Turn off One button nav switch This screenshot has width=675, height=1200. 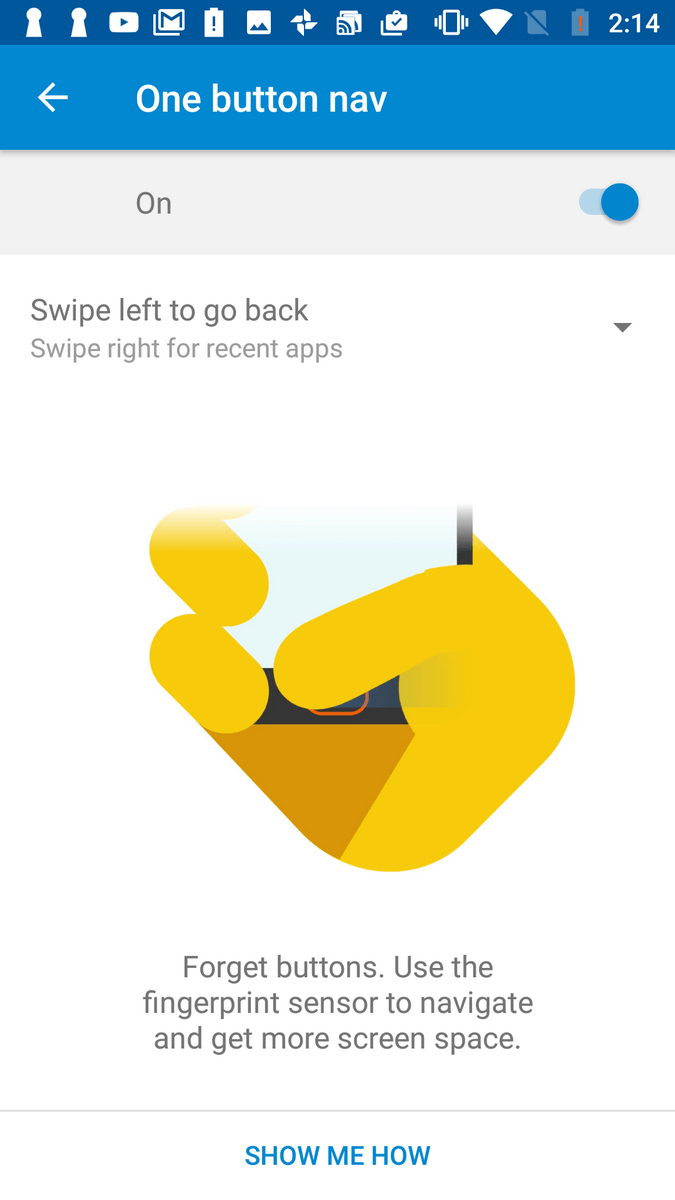[608, 202]
